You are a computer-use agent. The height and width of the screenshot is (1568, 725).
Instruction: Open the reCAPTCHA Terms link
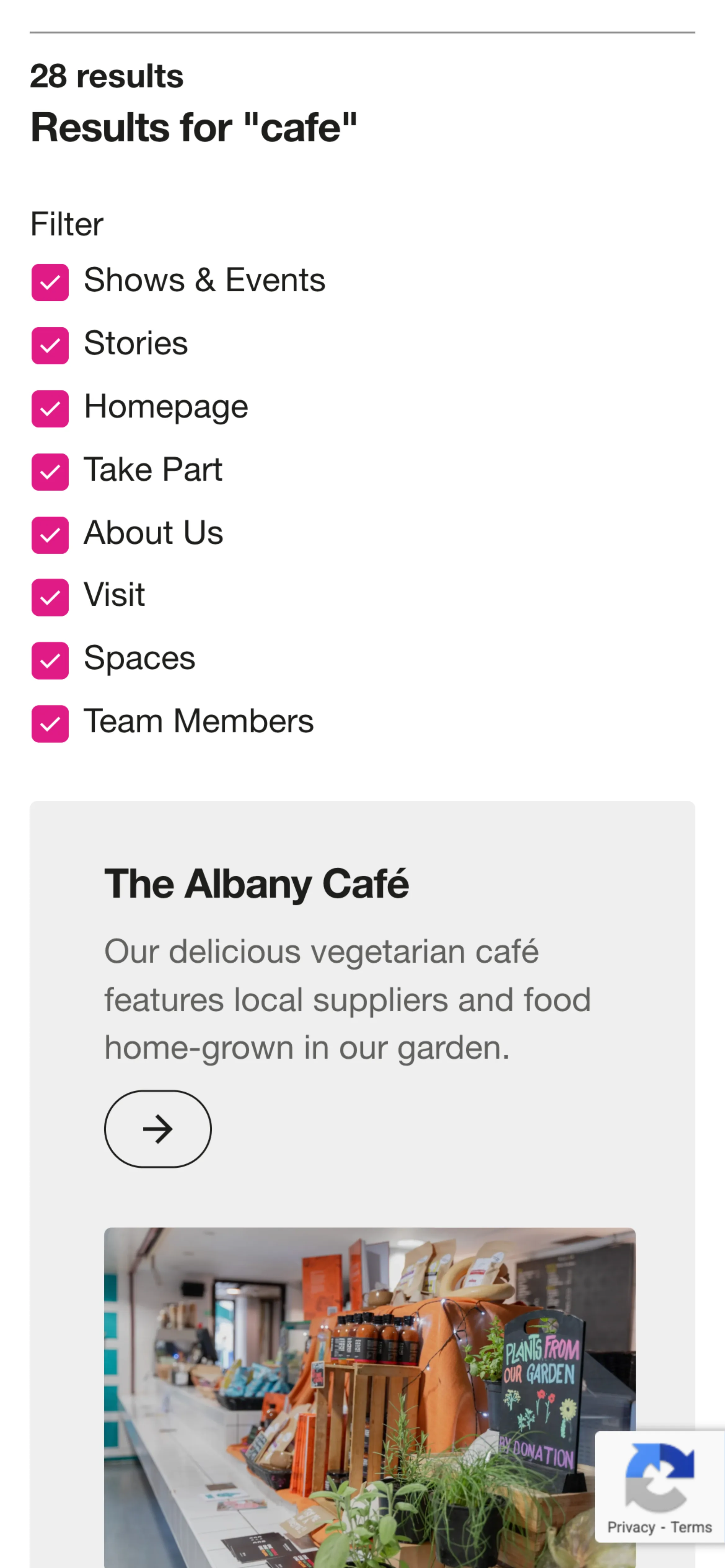pos(691,1527)
